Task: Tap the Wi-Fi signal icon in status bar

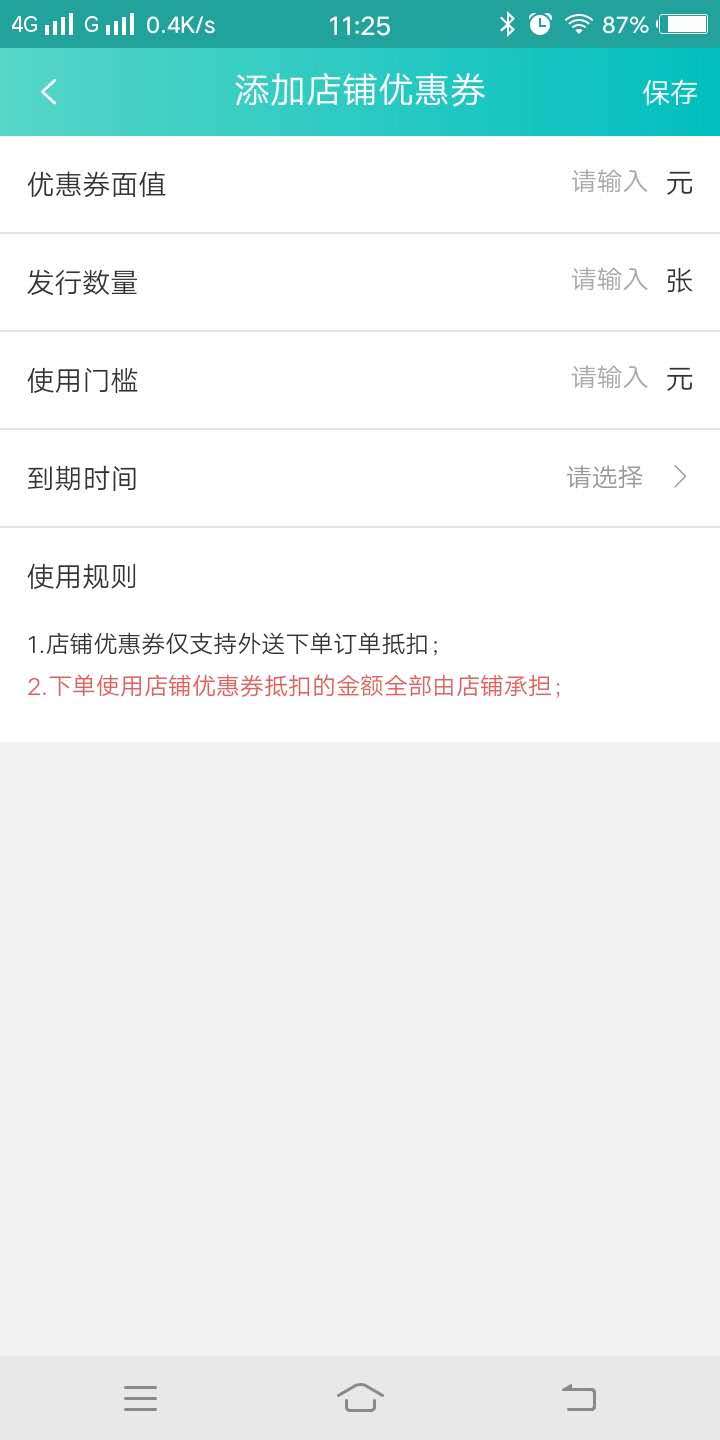Action: [x=578, y=22]
